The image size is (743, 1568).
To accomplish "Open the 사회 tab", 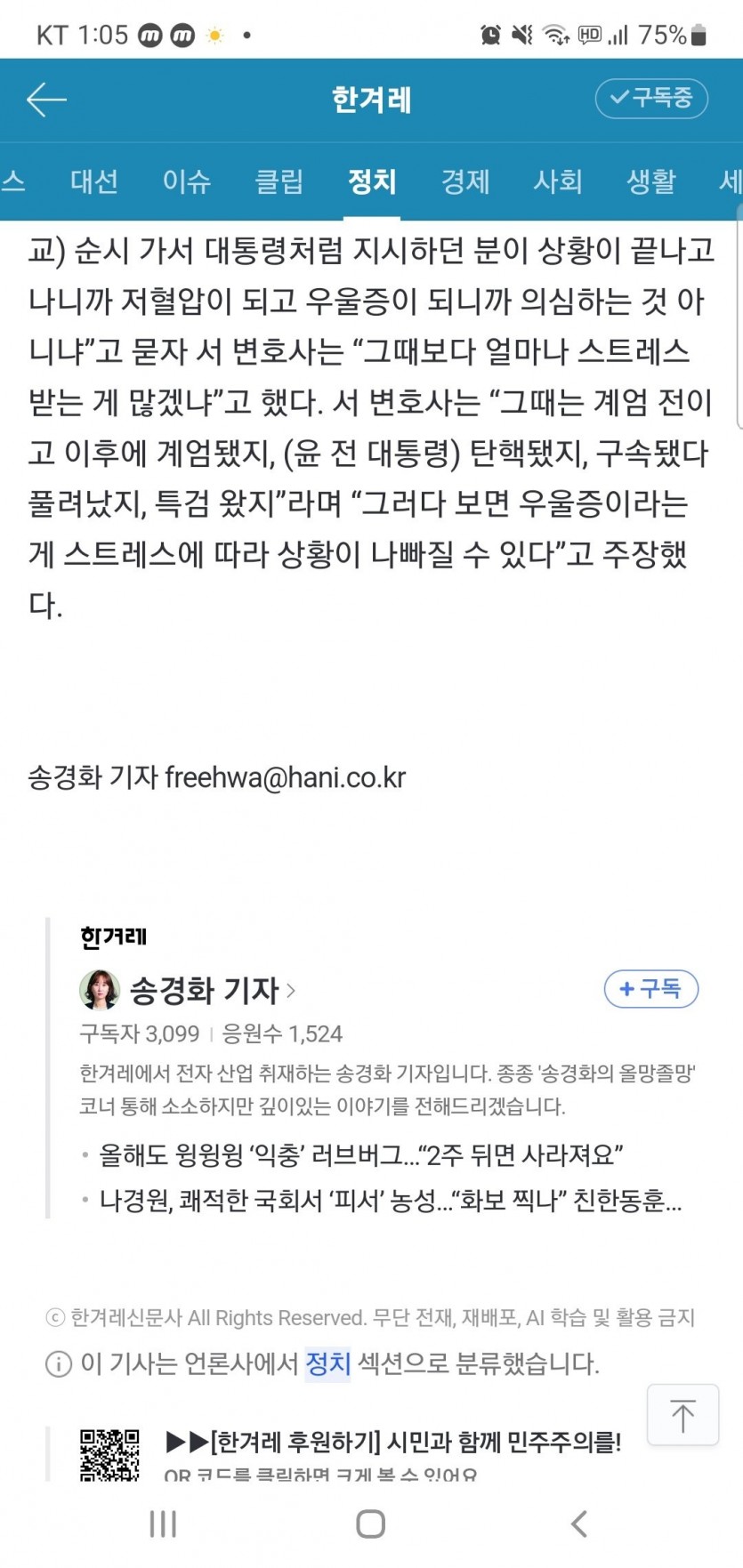I will [558, 182].
